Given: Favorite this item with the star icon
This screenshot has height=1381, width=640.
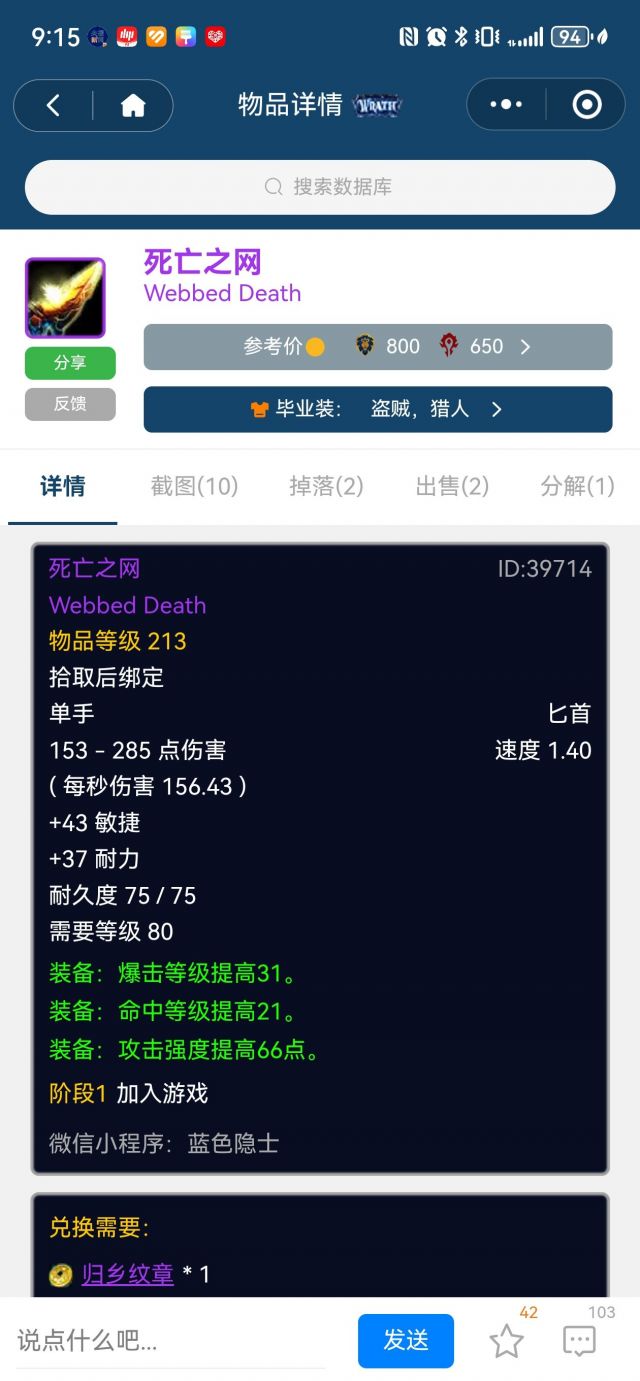Looking at the screenshot, I should point(507,1341).
